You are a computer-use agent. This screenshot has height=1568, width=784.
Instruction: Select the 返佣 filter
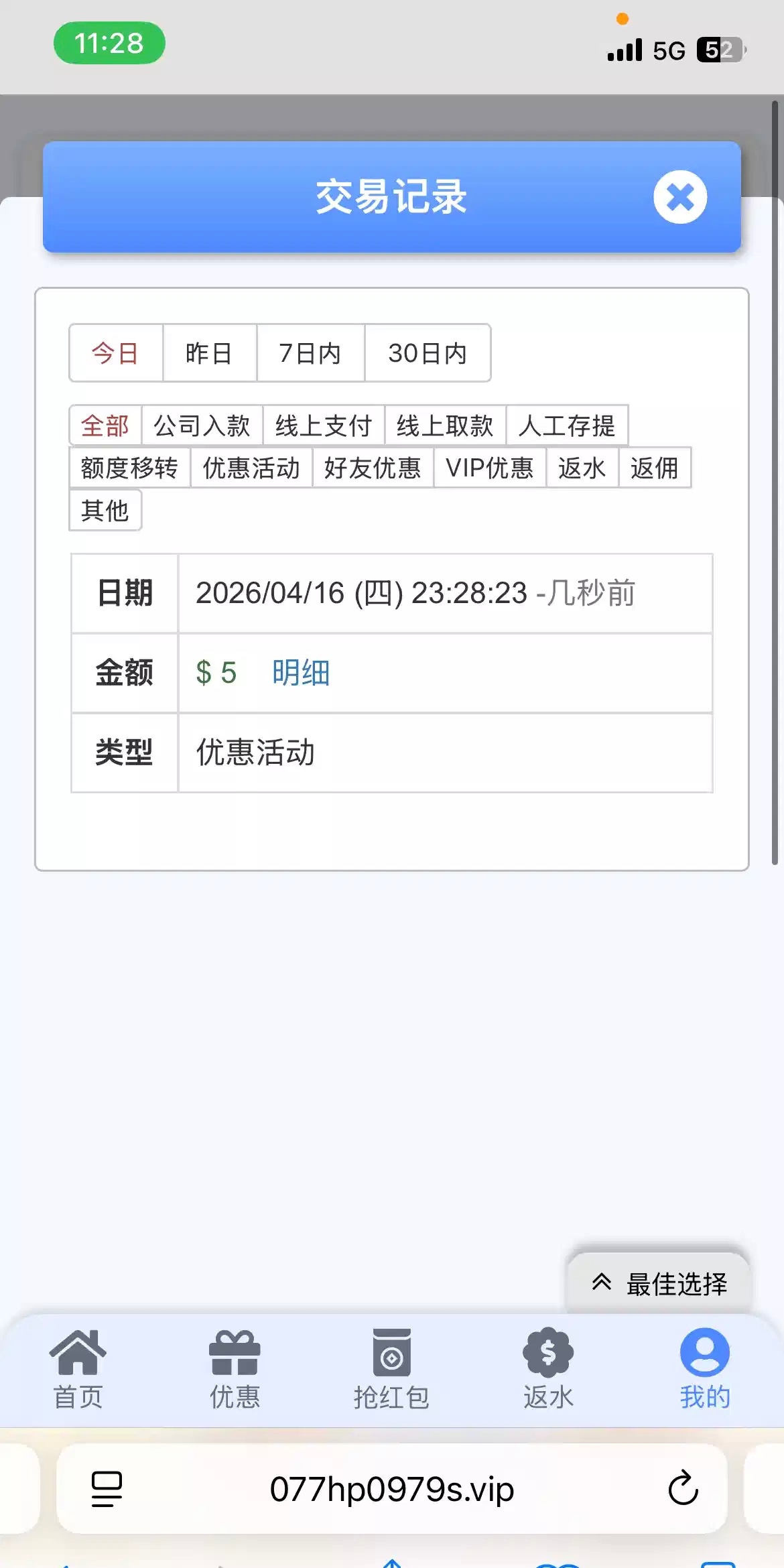(x=654, y=468)
